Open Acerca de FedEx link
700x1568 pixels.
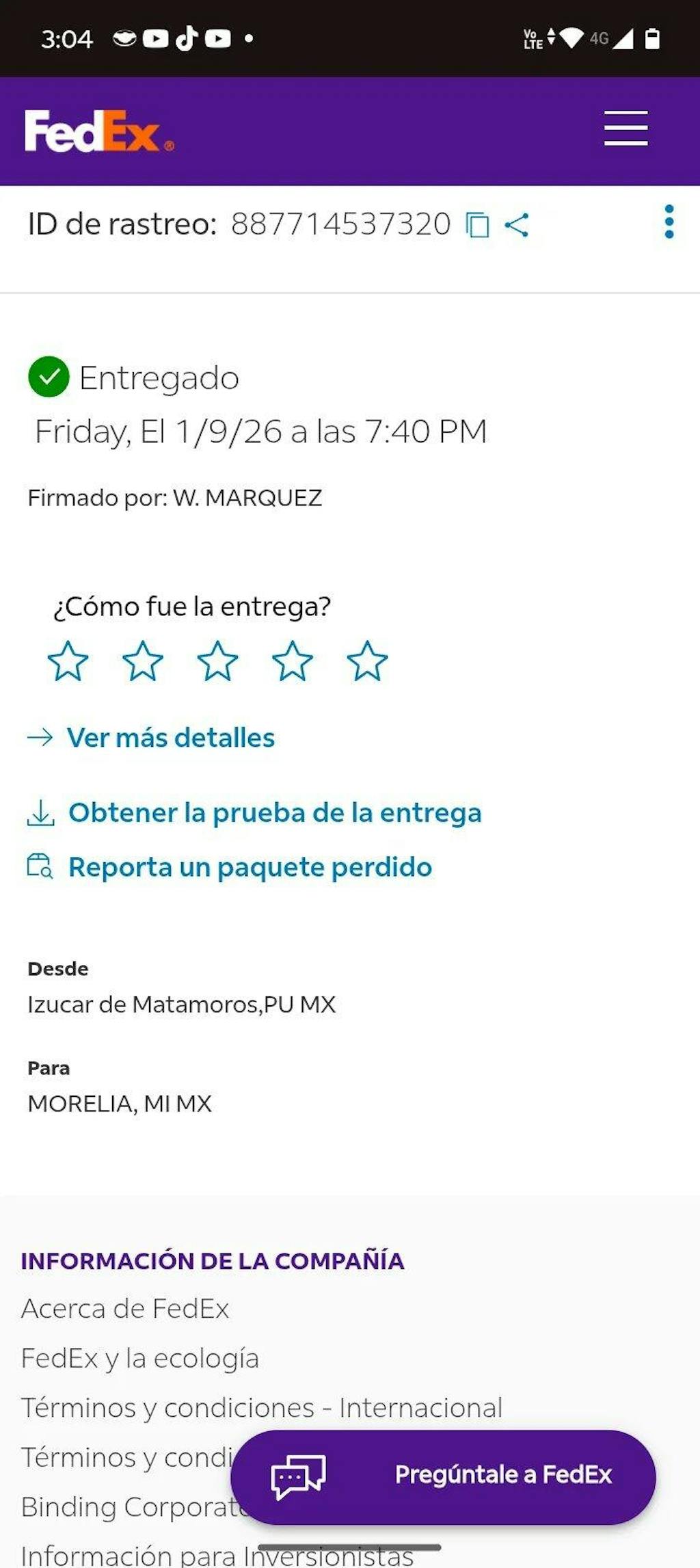click(x=125, y=1309)
